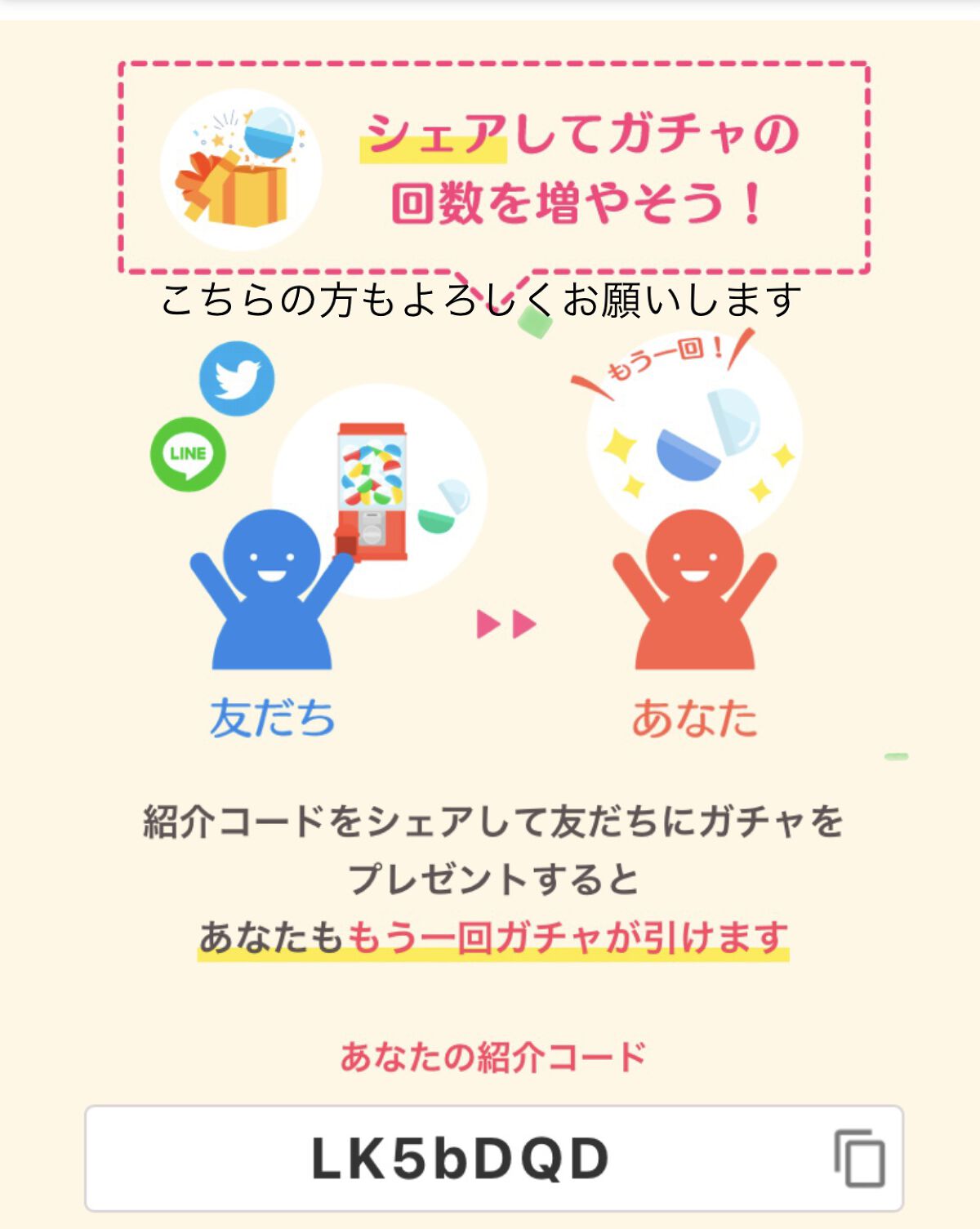The image size is (980, 1229).
Task: Copy the referral code LK5bDQD
Action: click(x=859, y=1158)
